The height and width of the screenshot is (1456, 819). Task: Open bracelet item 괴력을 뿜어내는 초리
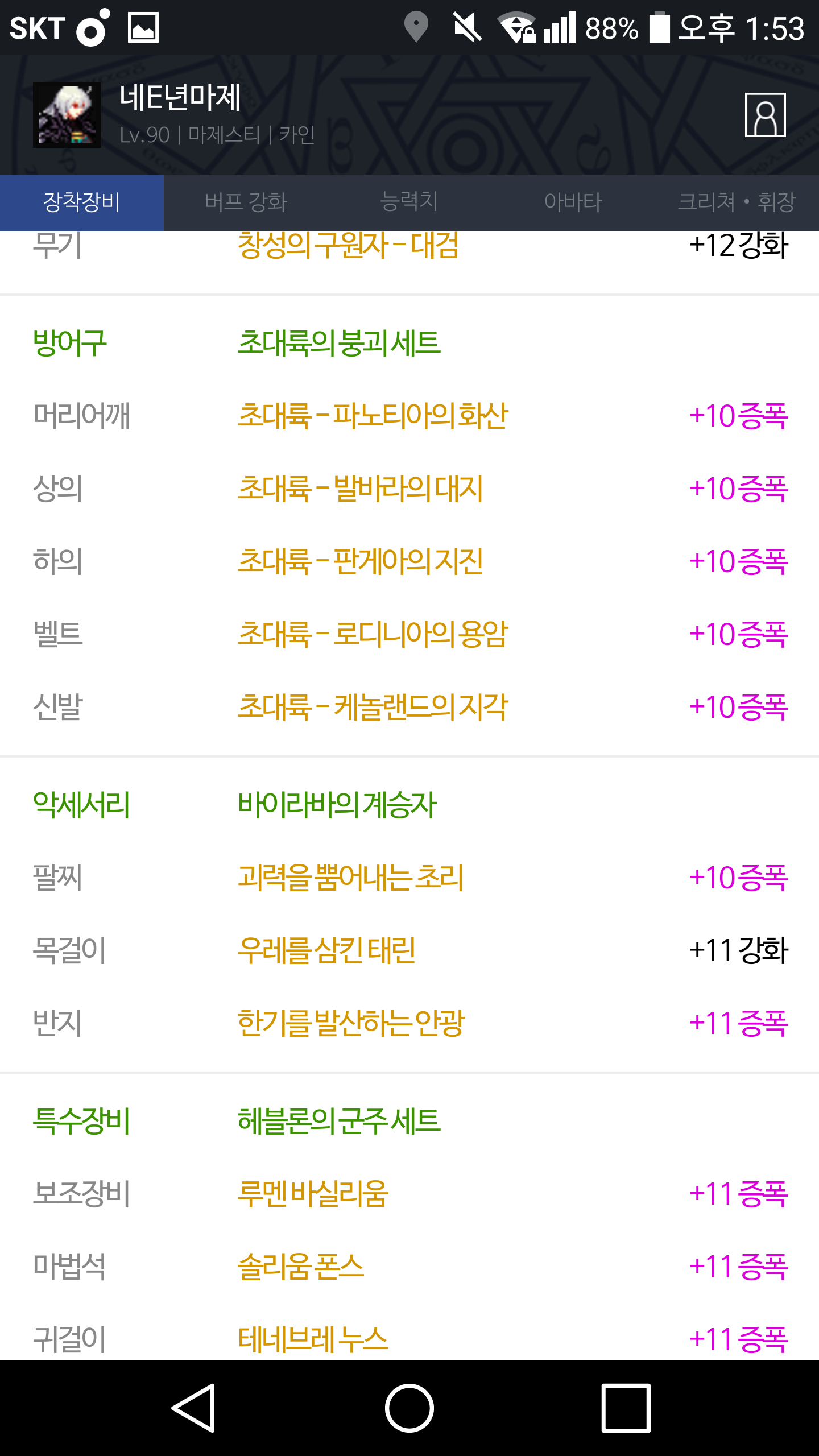pos(350,878)
